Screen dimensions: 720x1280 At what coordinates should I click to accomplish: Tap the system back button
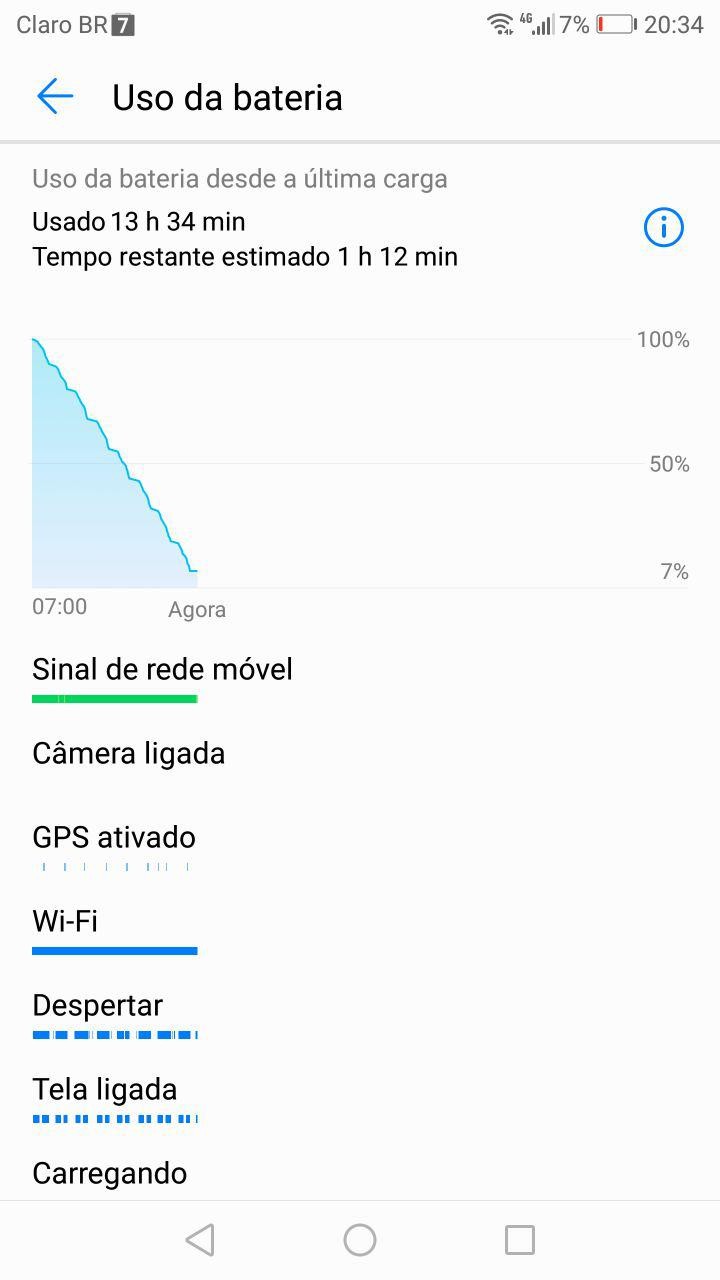[x=200, y=1240]
